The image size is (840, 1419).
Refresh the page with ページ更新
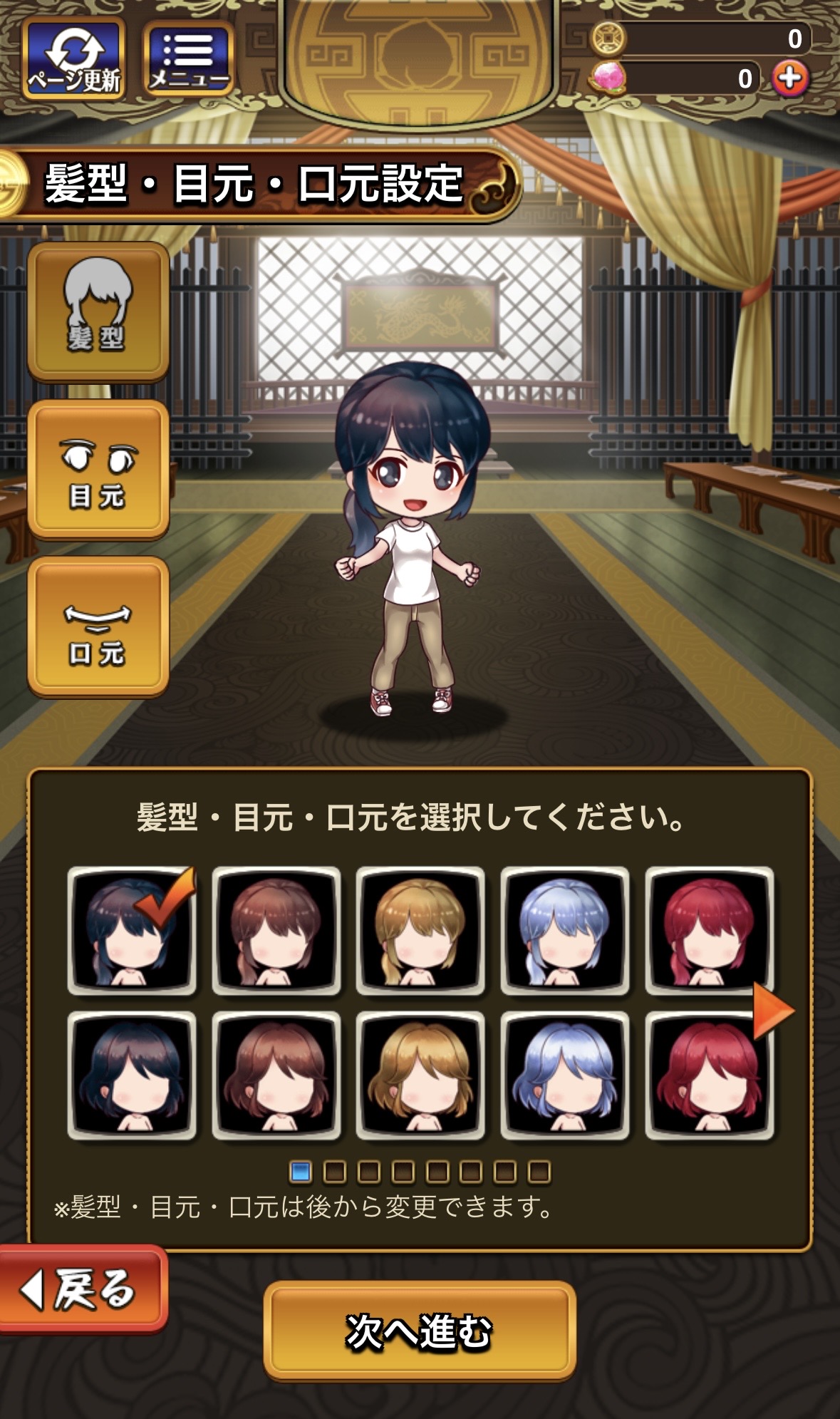74,58
